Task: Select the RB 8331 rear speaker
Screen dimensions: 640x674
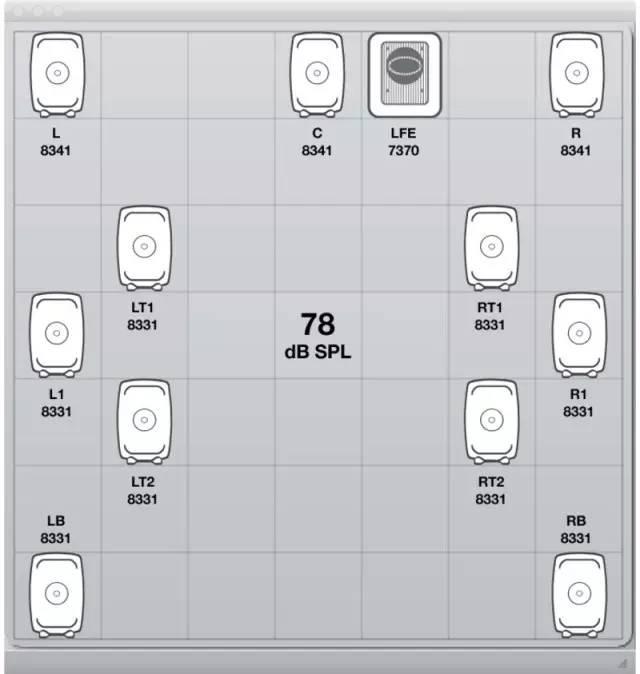Action: 578,595
